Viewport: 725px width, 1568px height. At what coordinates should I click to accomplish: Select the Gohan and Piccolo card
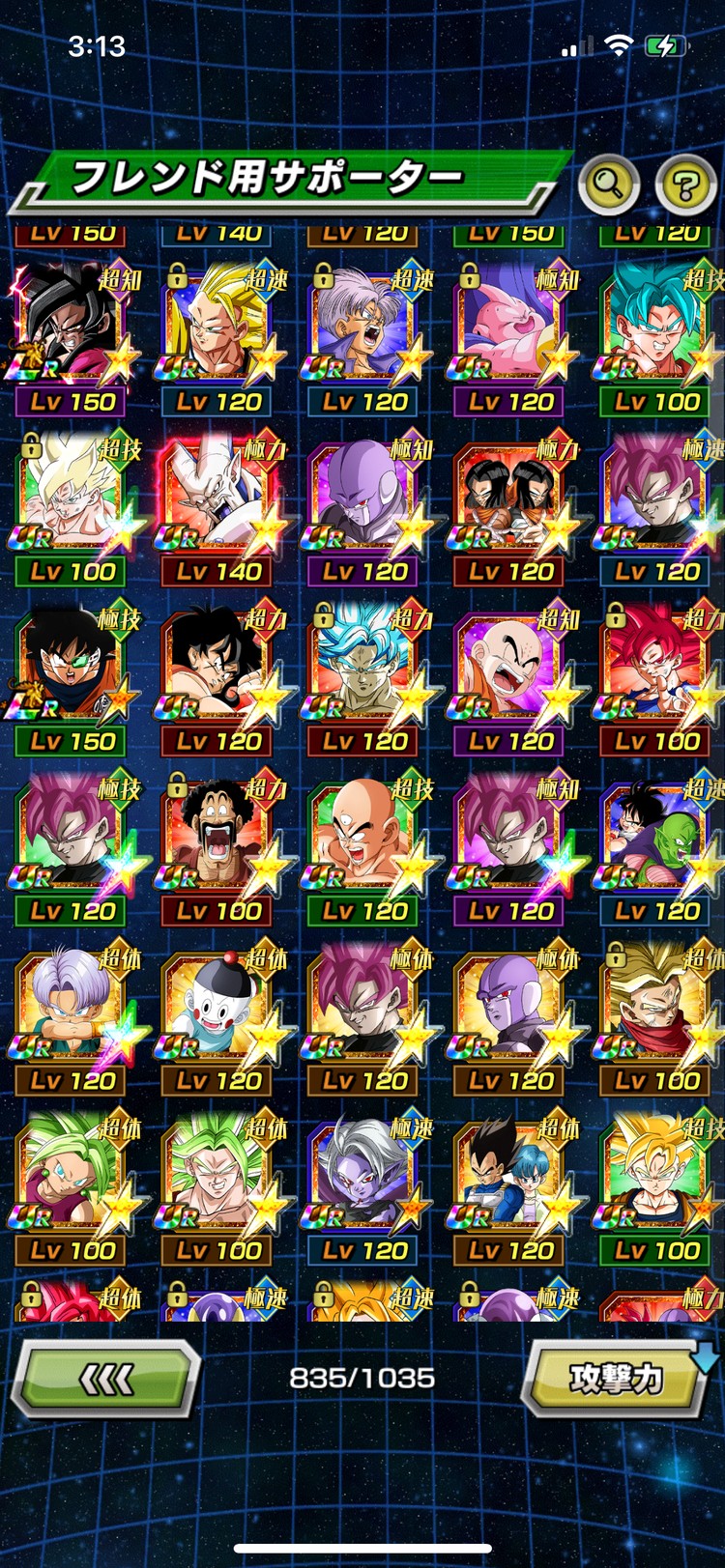coord(656,842)
